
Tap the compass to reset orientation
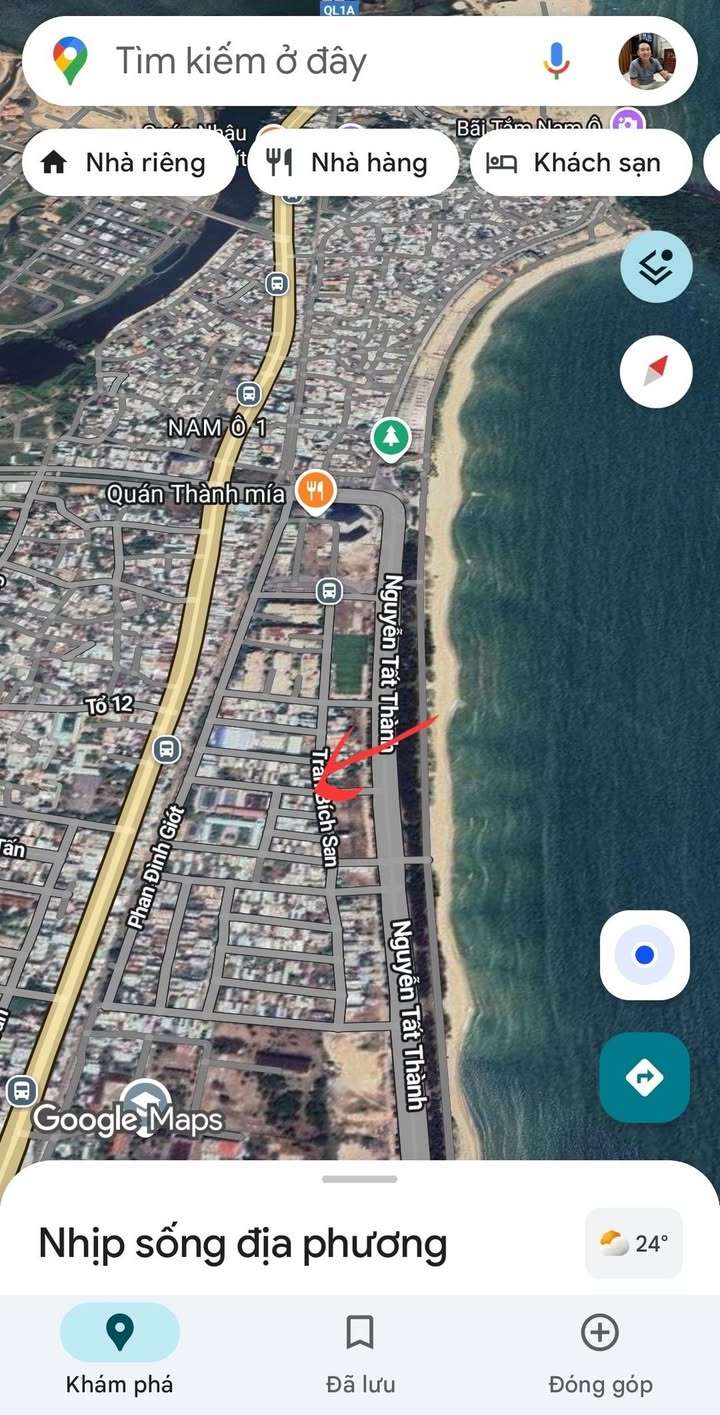(x=656, y=372)
